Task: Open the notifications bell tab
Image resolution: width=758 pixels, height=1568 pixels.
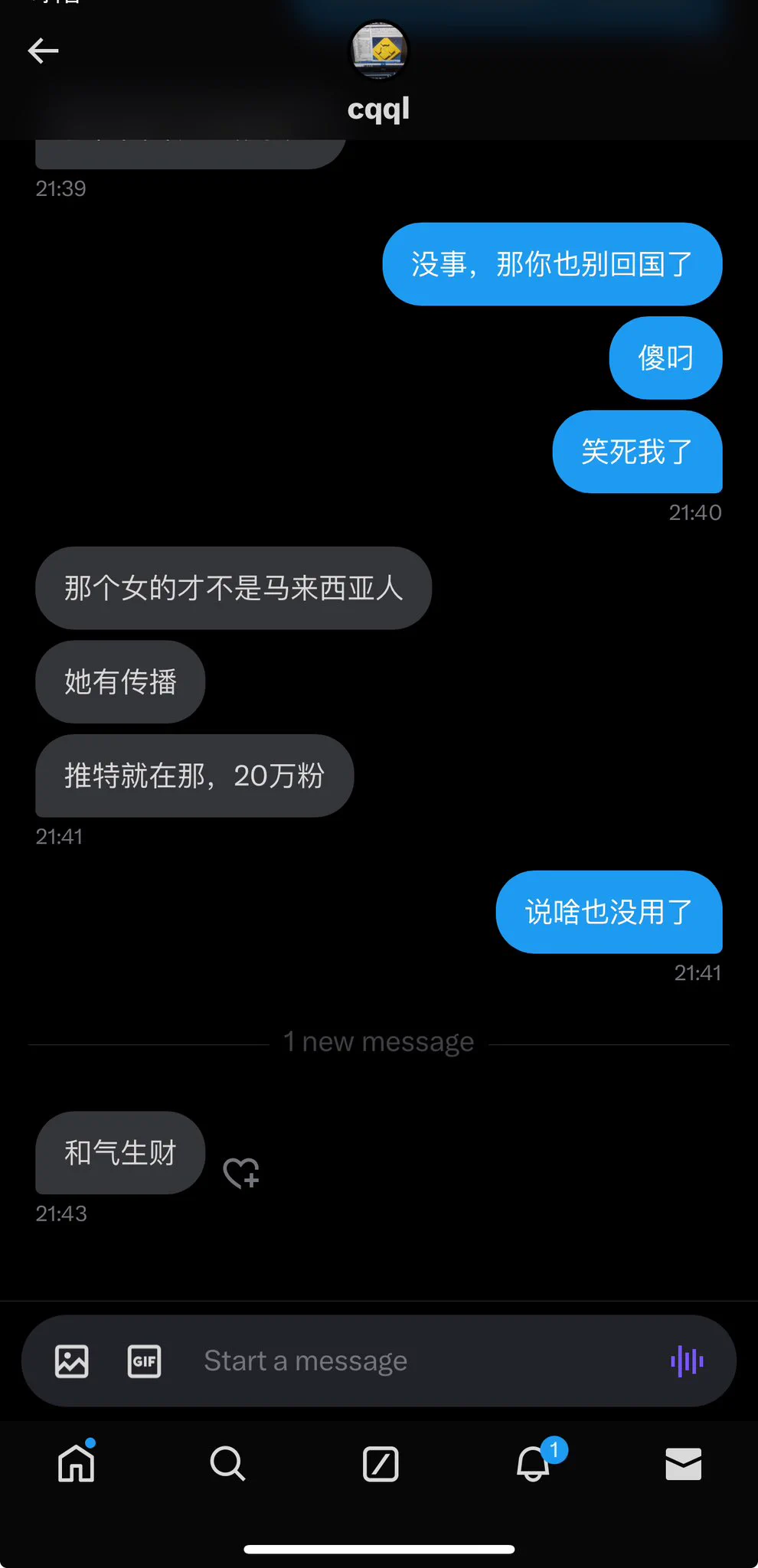Action: pos(533,1464)
